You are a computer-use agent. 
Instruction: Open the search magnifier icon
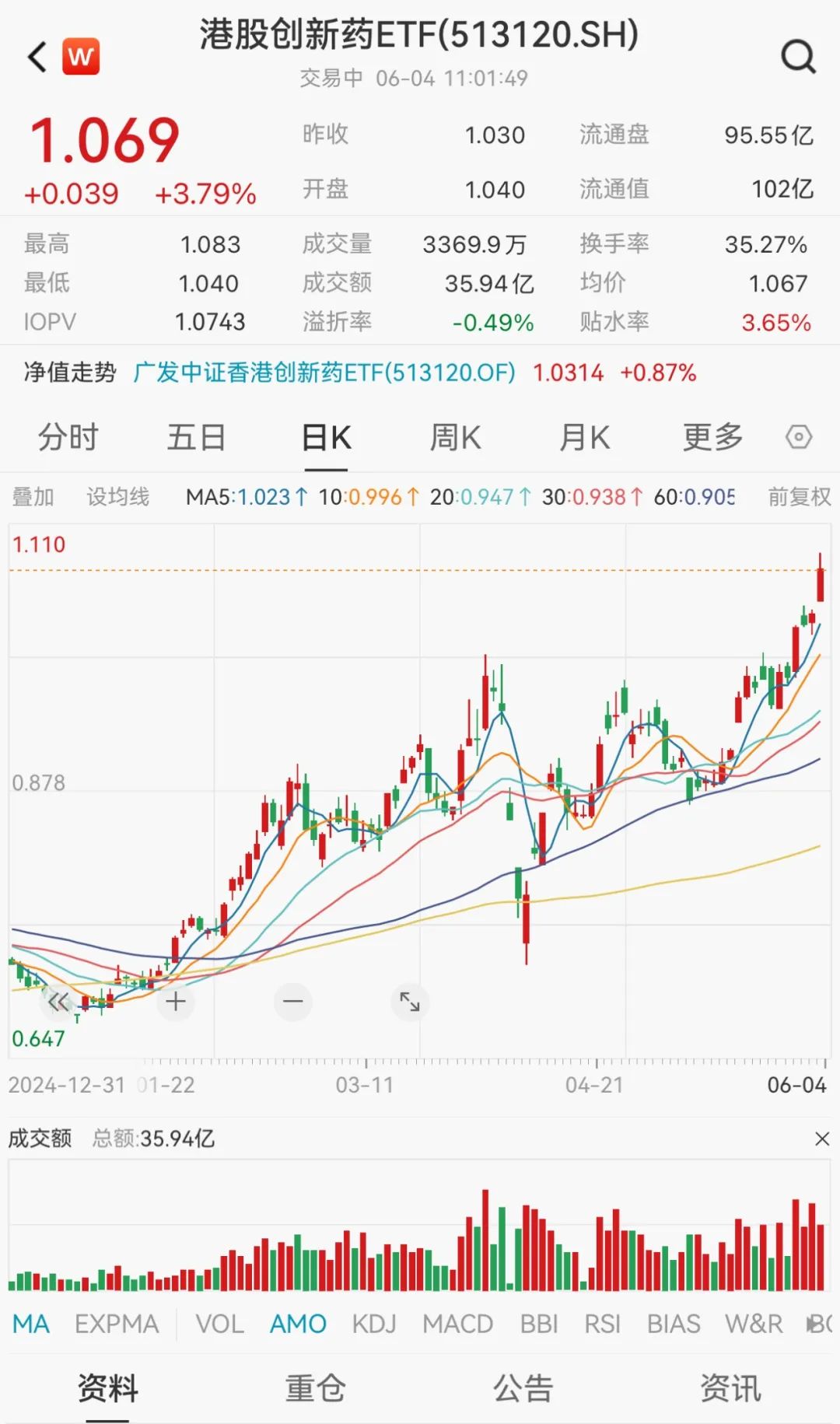798,57
